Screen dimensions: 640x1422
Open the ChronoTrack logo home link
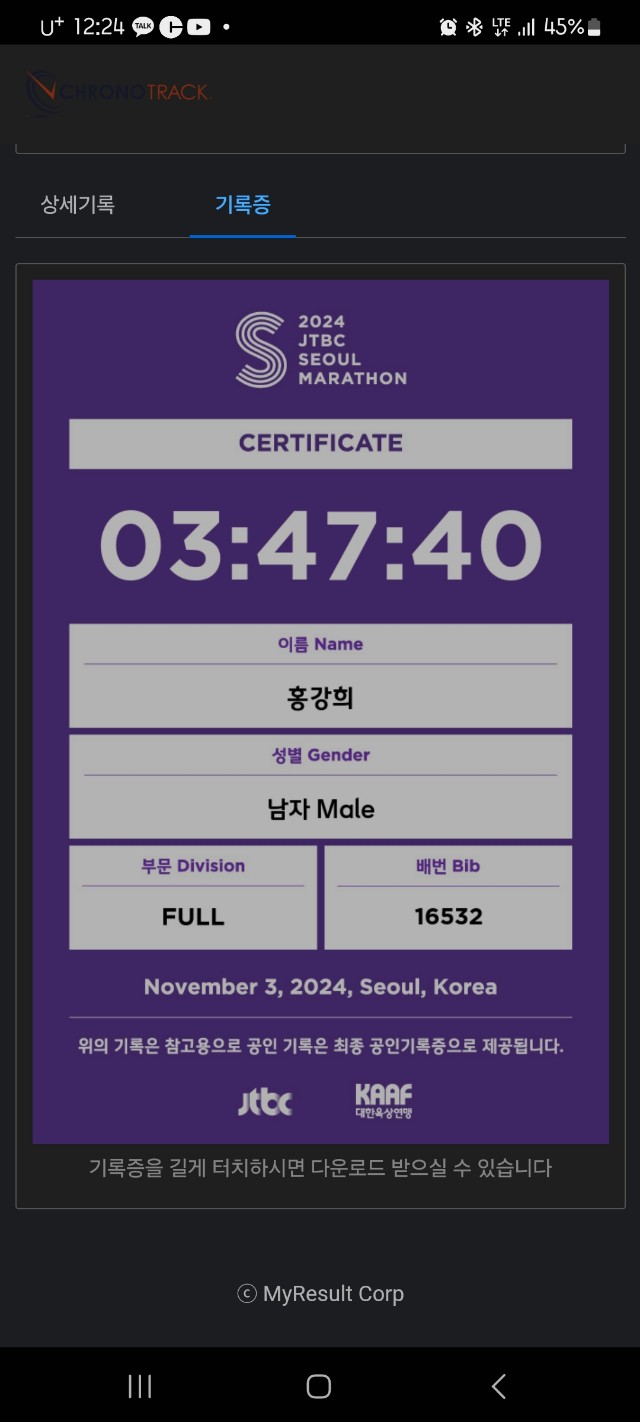[118, 91]
